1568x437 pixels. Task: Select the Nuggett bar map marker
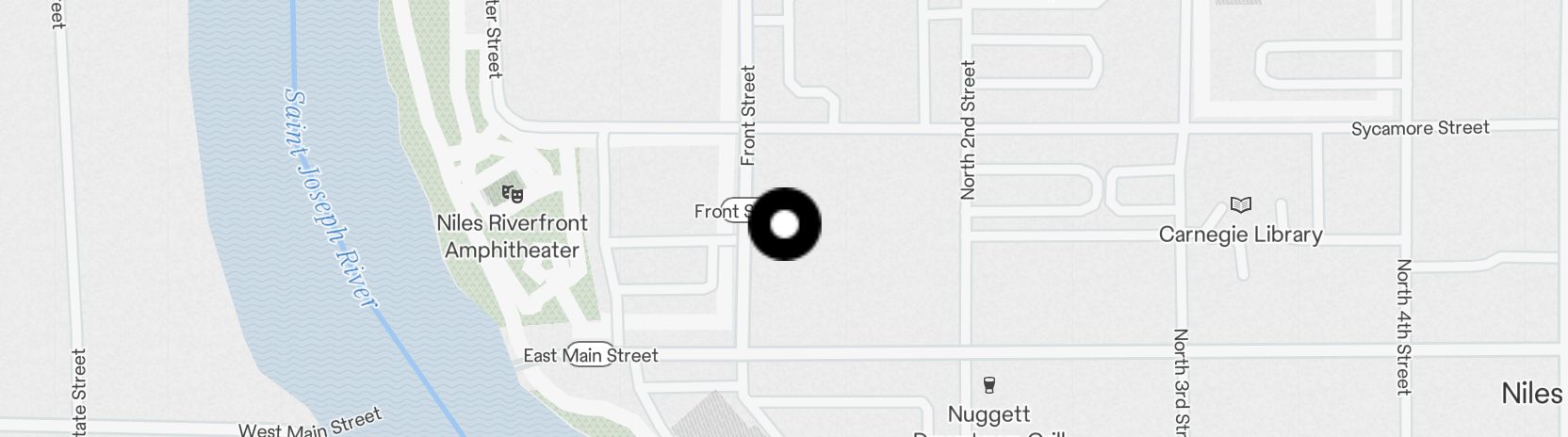(x=988, y=384)
